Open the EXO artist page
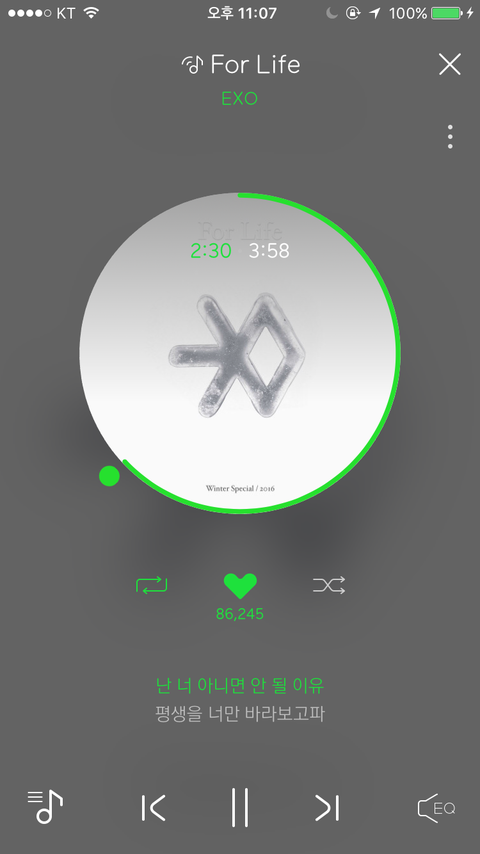 click(240, 99)
